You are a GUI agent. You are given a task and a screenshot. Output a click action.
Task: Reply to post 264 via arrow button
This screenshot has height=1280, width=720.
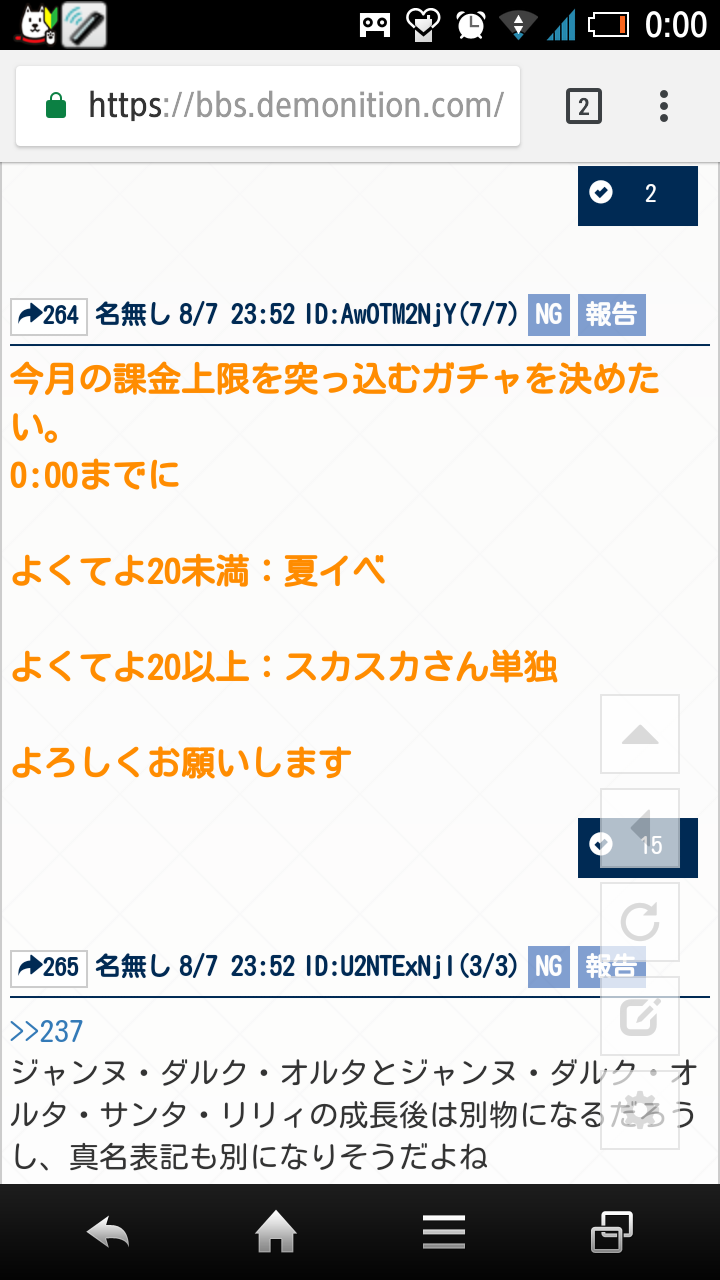pos(49,316)
